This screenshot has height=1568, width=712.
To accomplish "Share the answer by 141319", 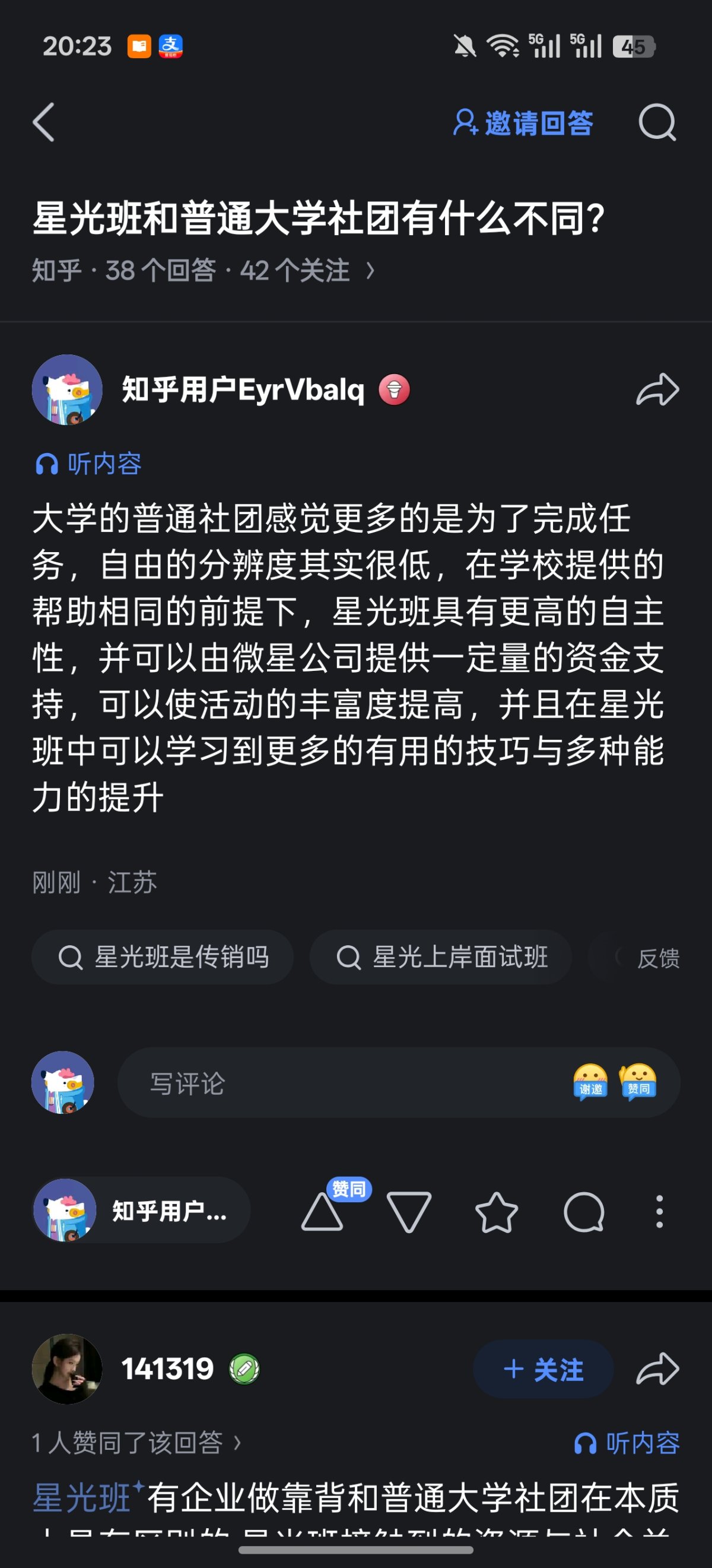I will point(657,1370).
